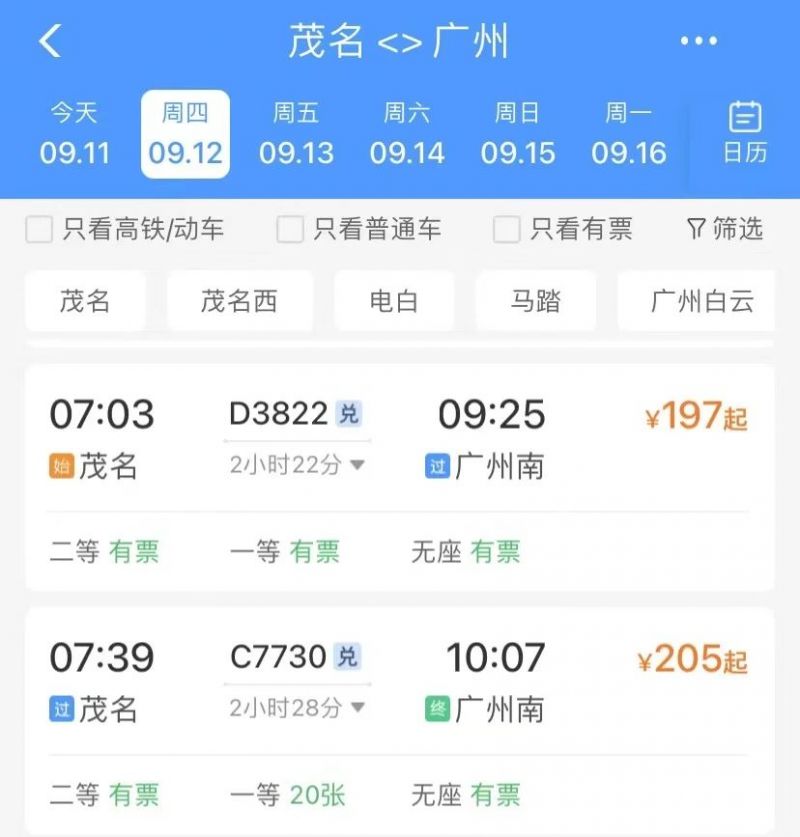Screen dimensions: 800x837
Task: Filter by 电白 station chip
Action: [394, 301]
